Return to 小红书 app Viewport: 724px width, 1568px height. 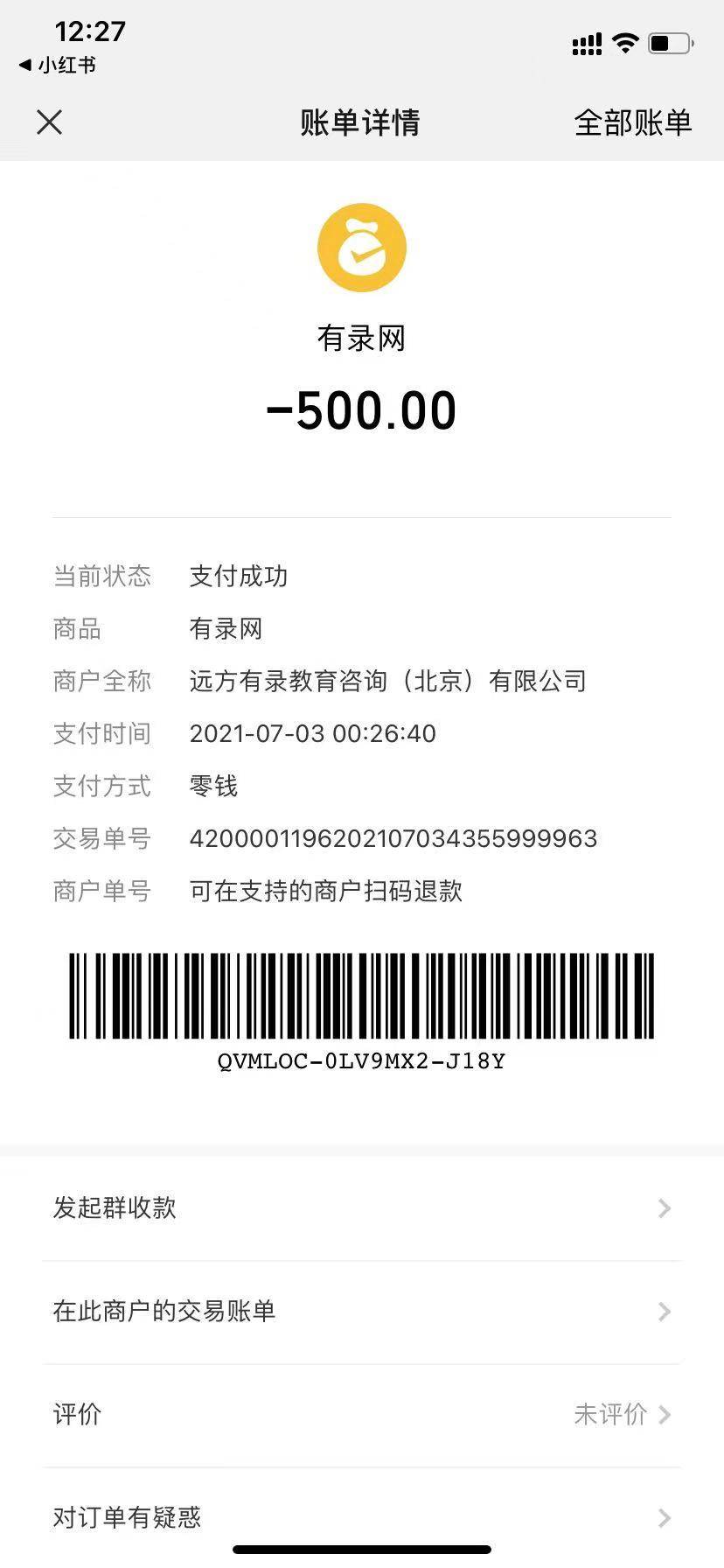[x=58, y=65]
